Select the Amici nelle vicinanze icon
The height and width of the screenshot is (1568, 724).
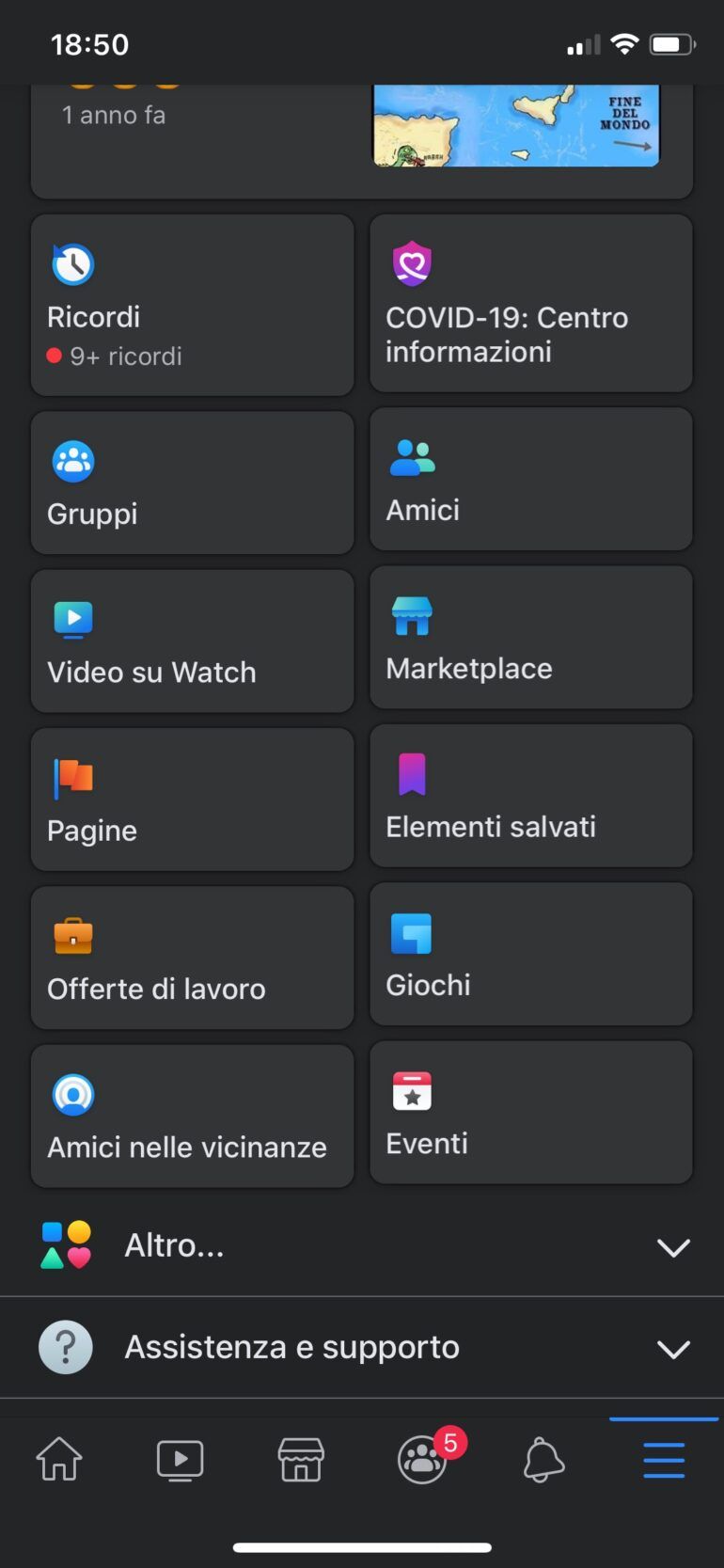click(x=71, y=1095)
